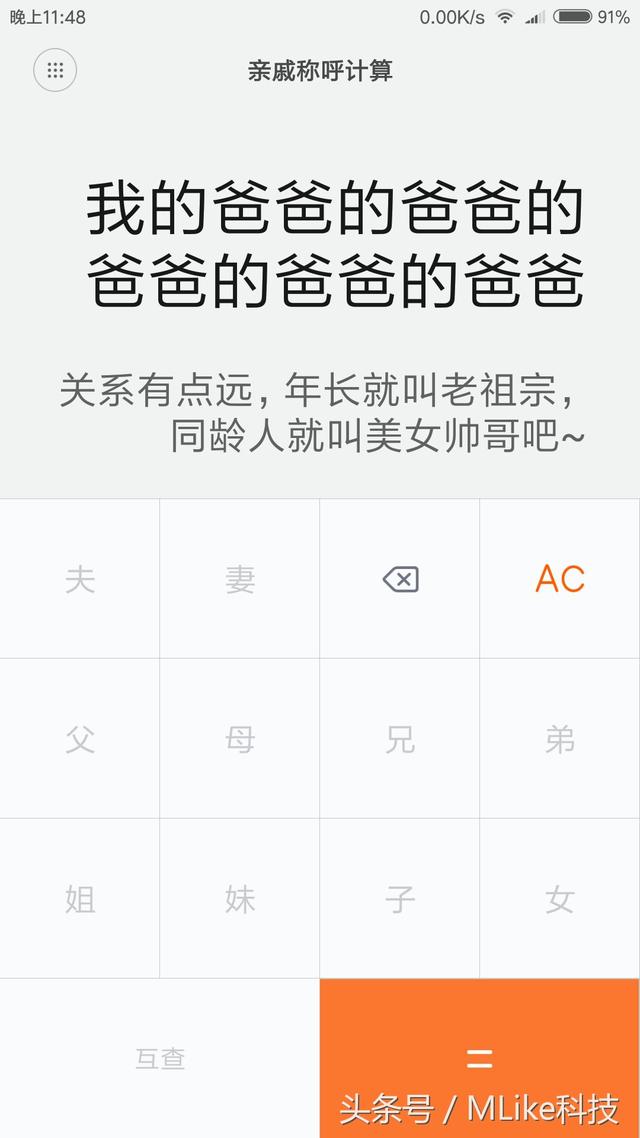This screenshot has width=640, height=1138.
Task: Choose the 妹 (younger sister) key
Action: click(x=240, y=899)
